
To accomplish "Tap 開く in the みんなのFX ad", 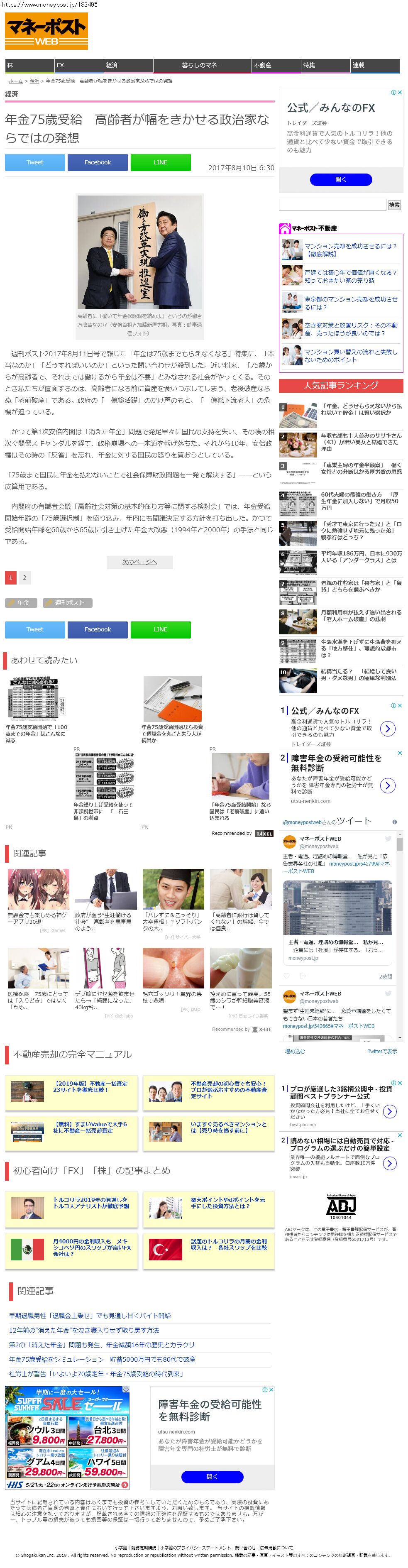I will click(x=340, y=180).
